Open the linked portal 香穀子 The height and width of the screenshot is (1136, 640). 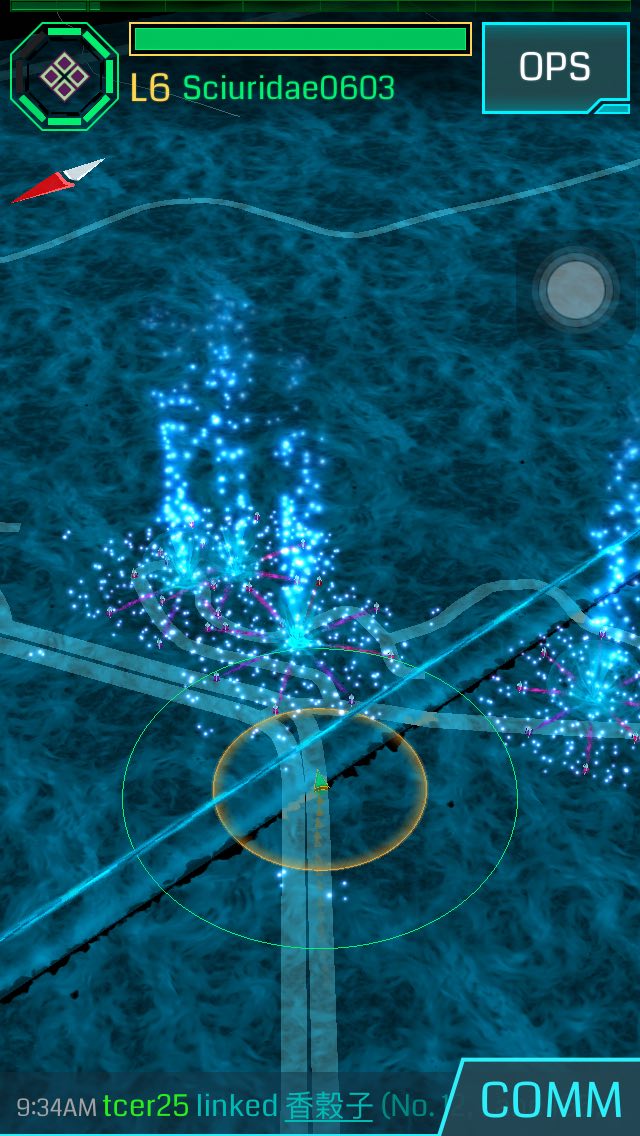click(x=329, y=1105)
